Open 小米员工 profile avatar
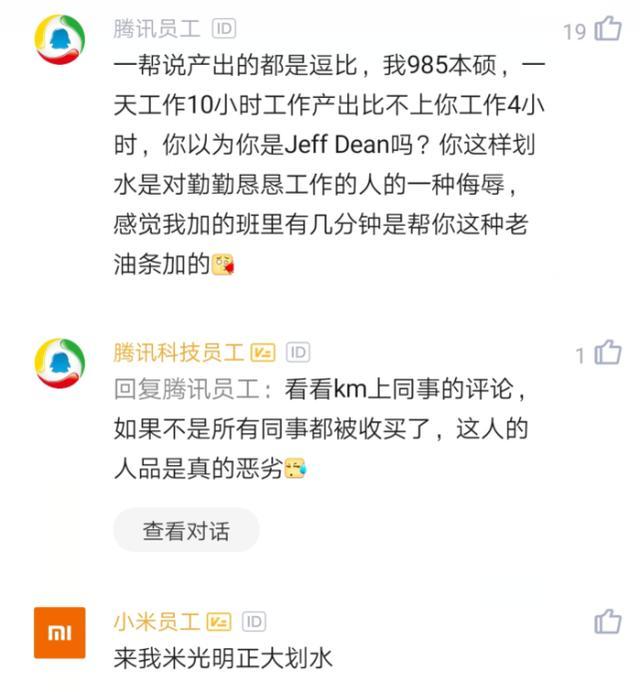 coord(60,632)
